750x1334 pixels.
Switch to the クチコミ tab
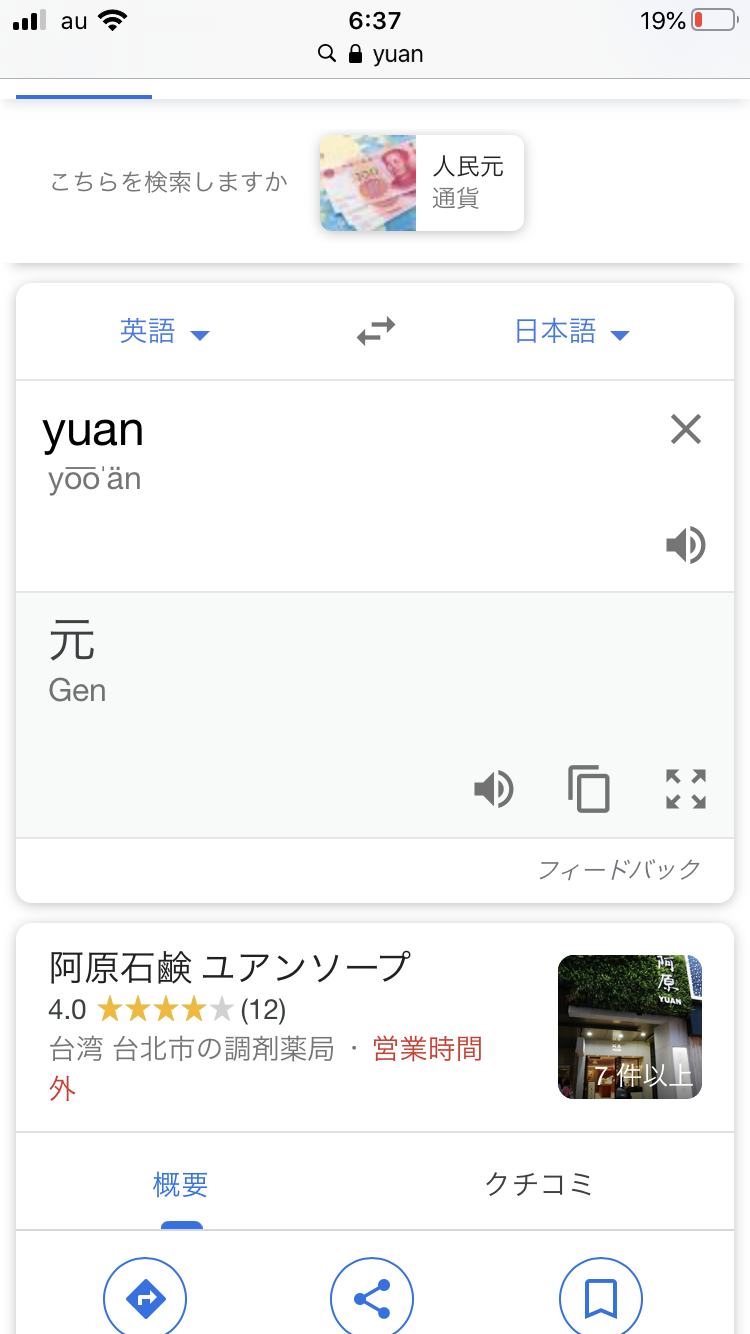coord(539,1185)
